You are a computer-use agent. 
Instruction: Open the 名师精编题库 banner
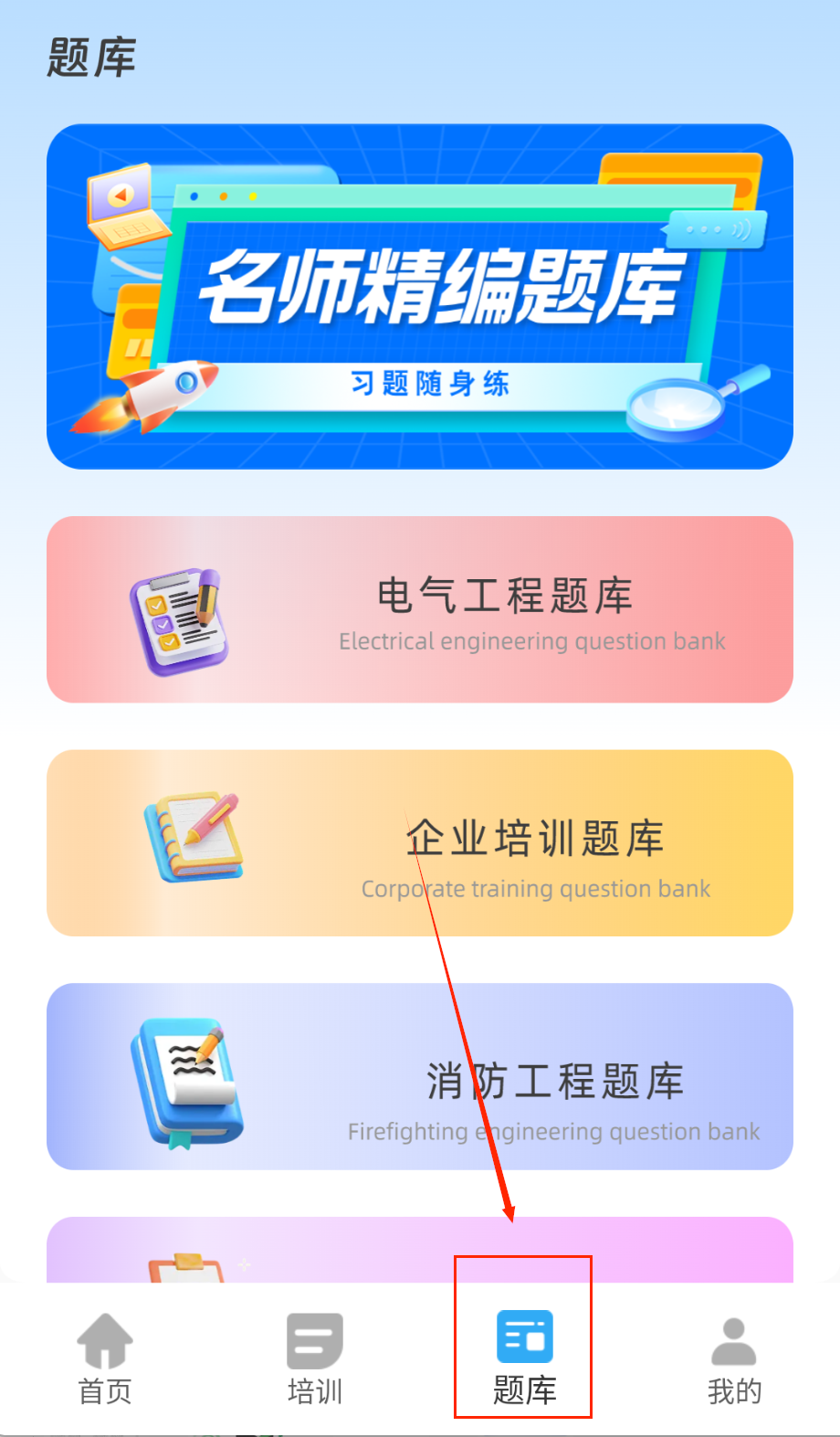420,297
